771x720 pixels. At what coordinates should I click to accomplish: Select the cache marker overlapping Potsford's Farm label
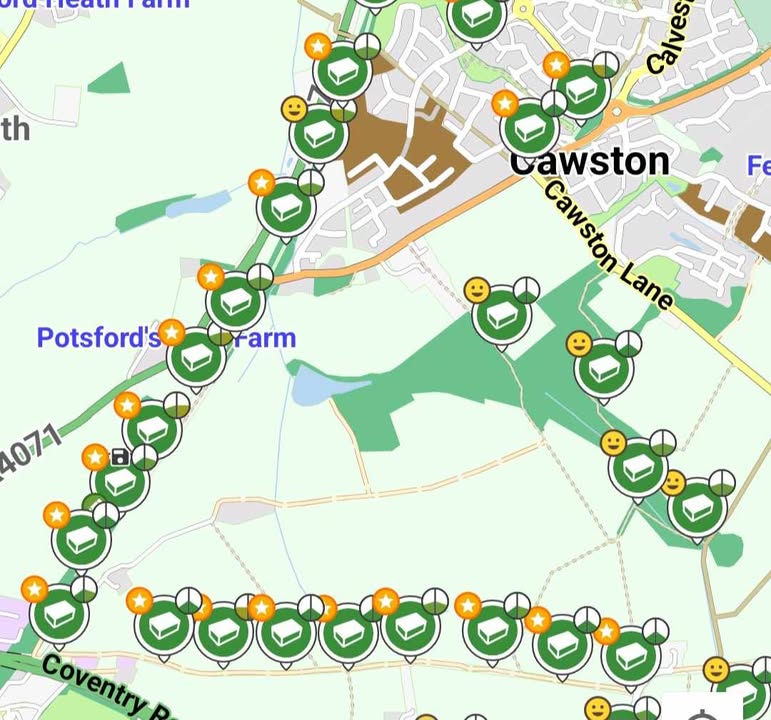[x=196, y=357]
